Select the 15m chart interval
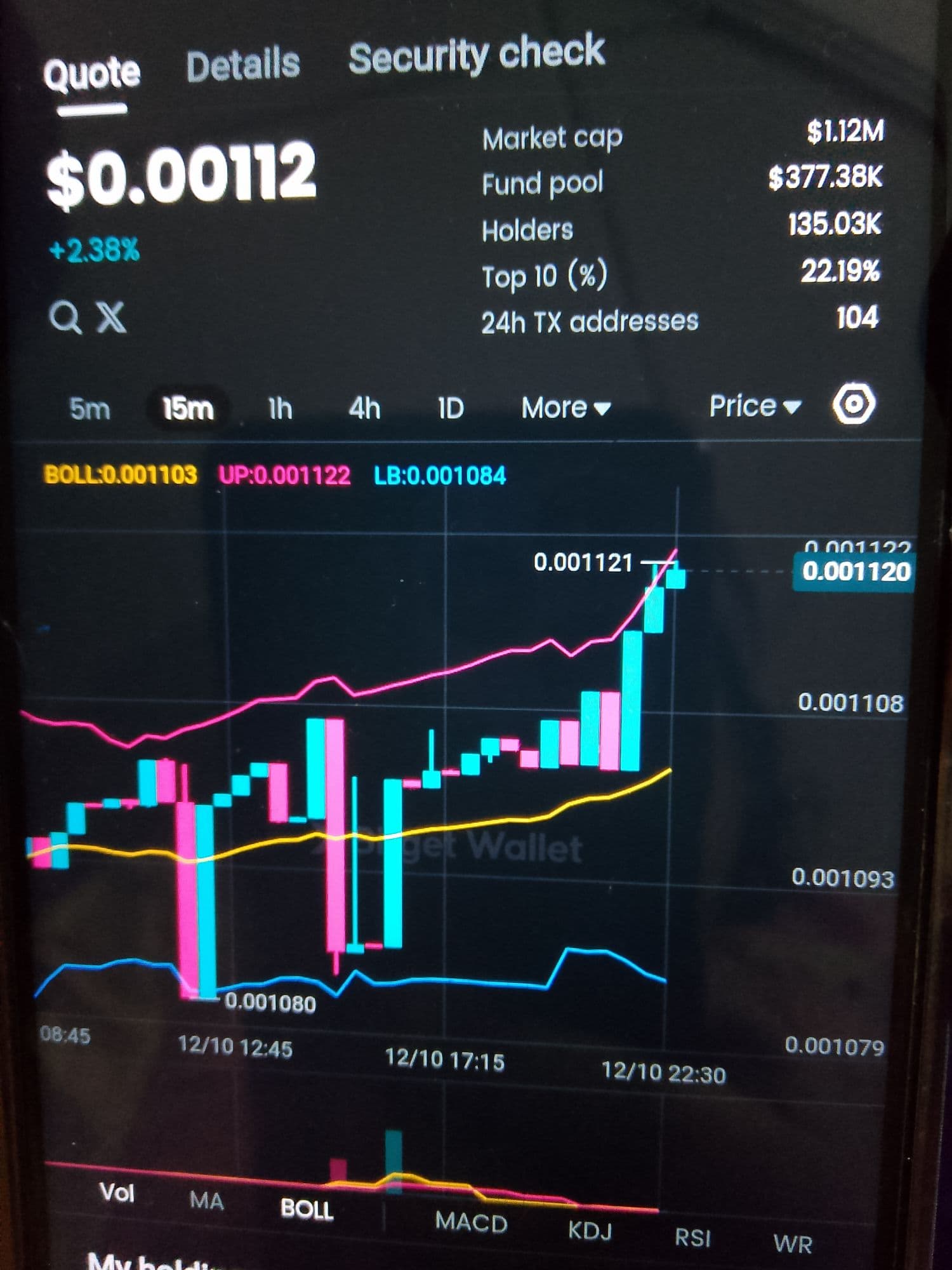Image resolution: width=952 pixels, height=1270 pixels. pyautogui.click(x=188, y=408)
